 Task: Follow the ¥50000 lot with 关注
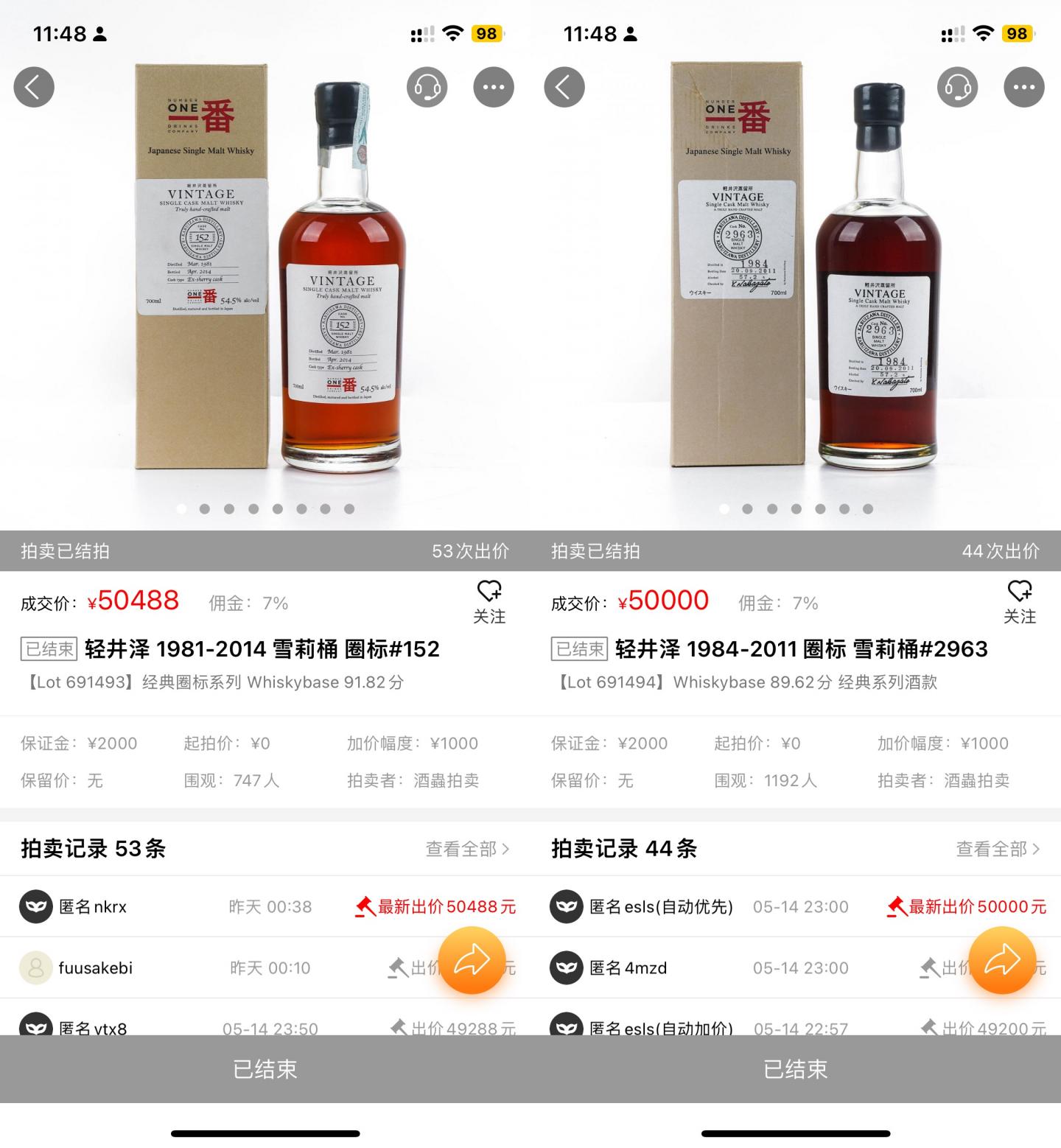1020,602
